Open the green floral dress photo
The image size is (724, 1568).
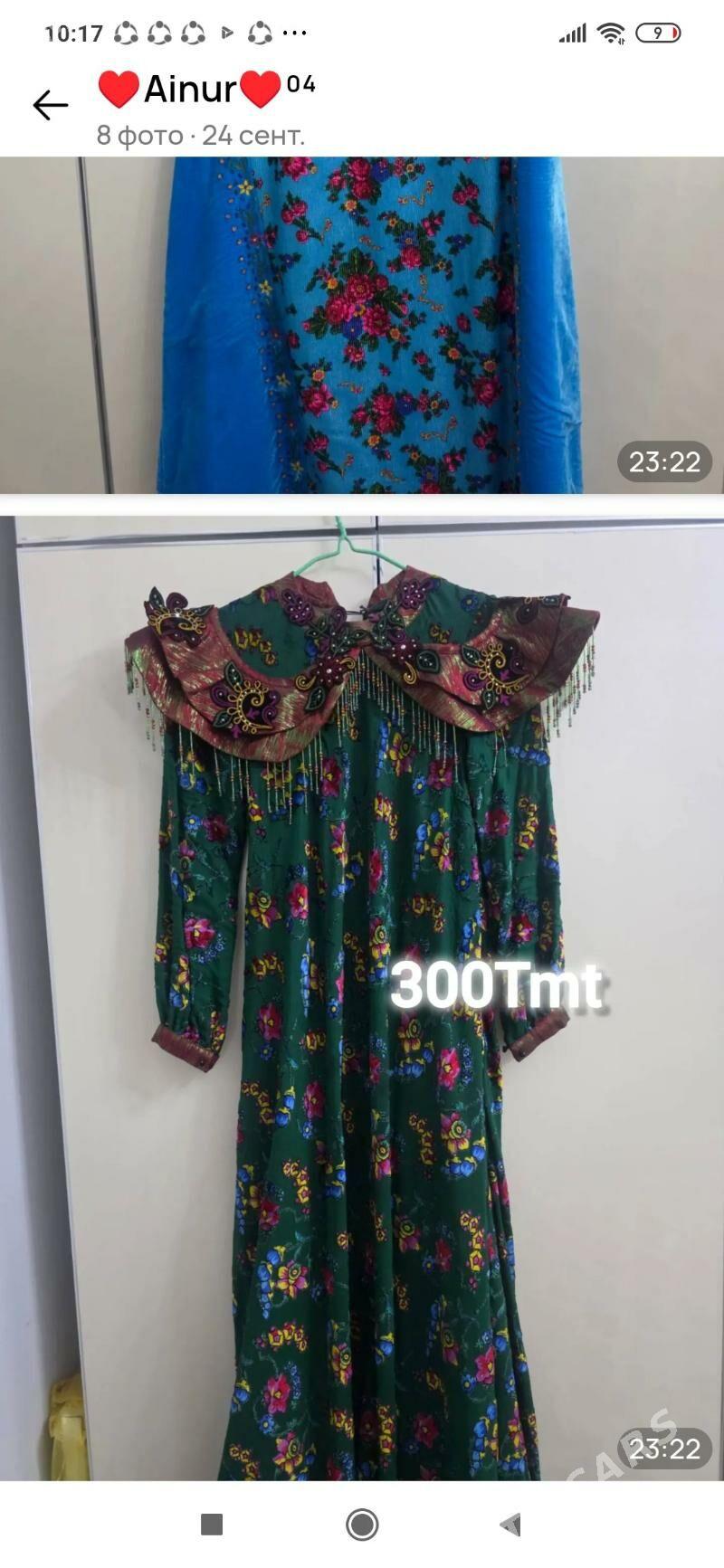click(362, 998)
